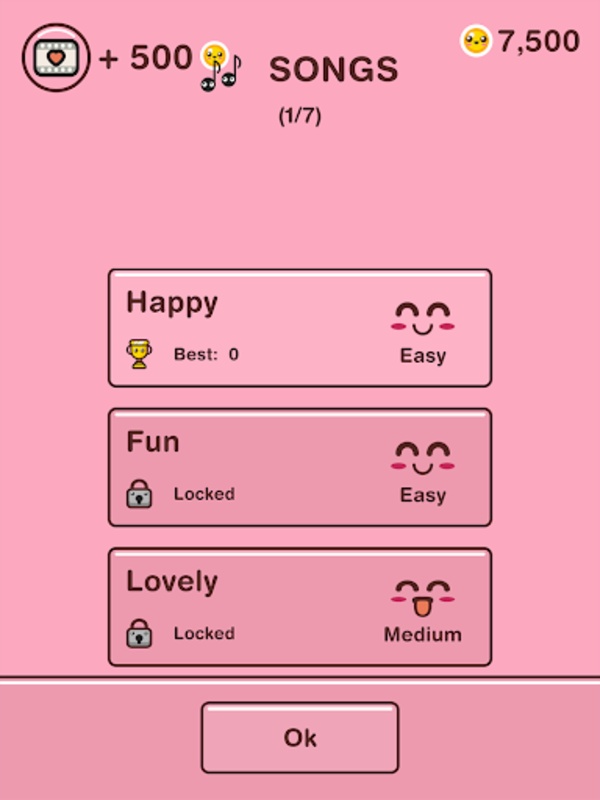The image size is (600, 800).
Task: Confirm with the Ok button
Action: 300,738
